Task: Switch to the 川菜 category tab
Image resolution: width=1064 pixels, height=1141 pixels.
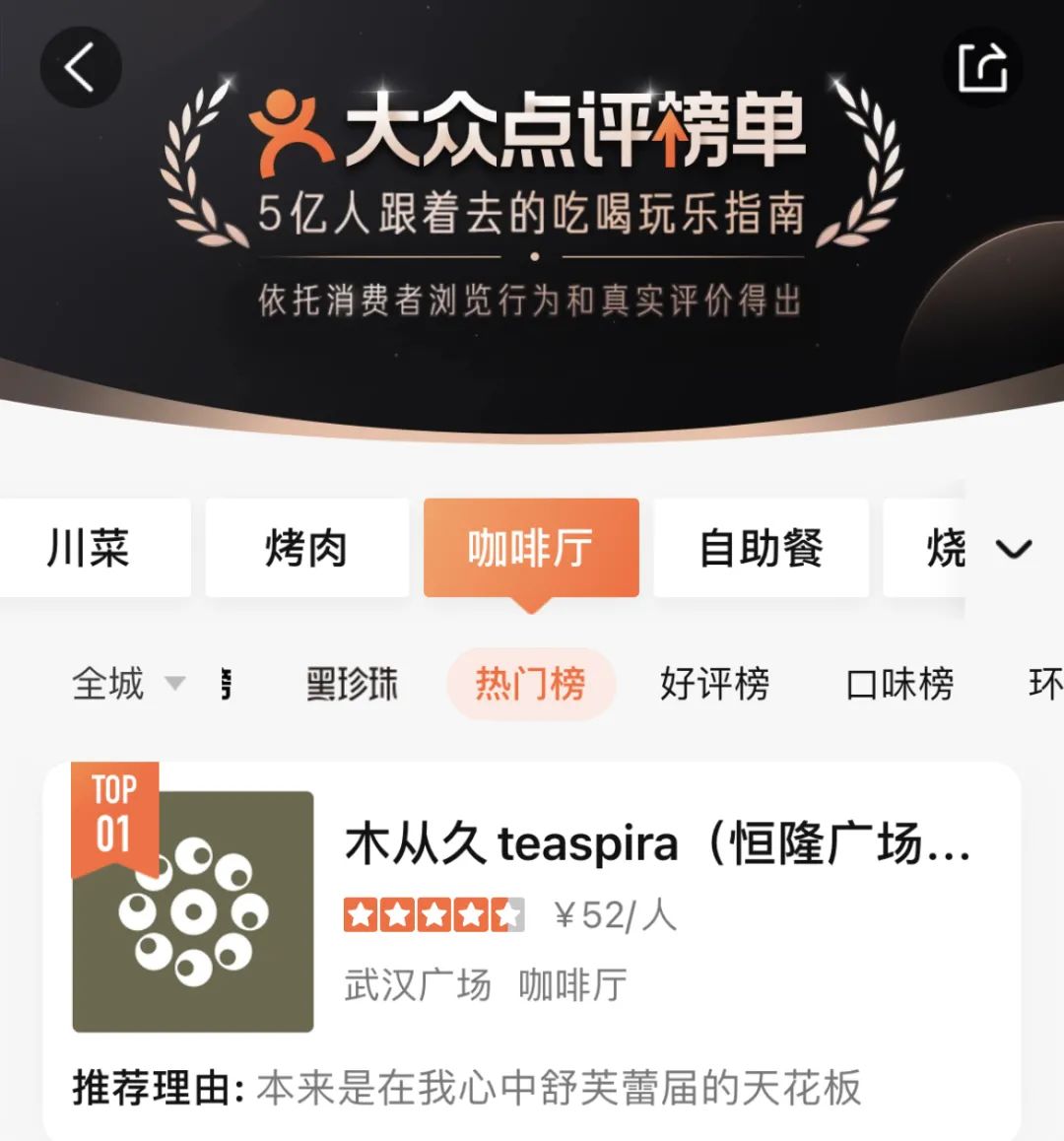Action: pyautogui.click(x=89, y=548)
